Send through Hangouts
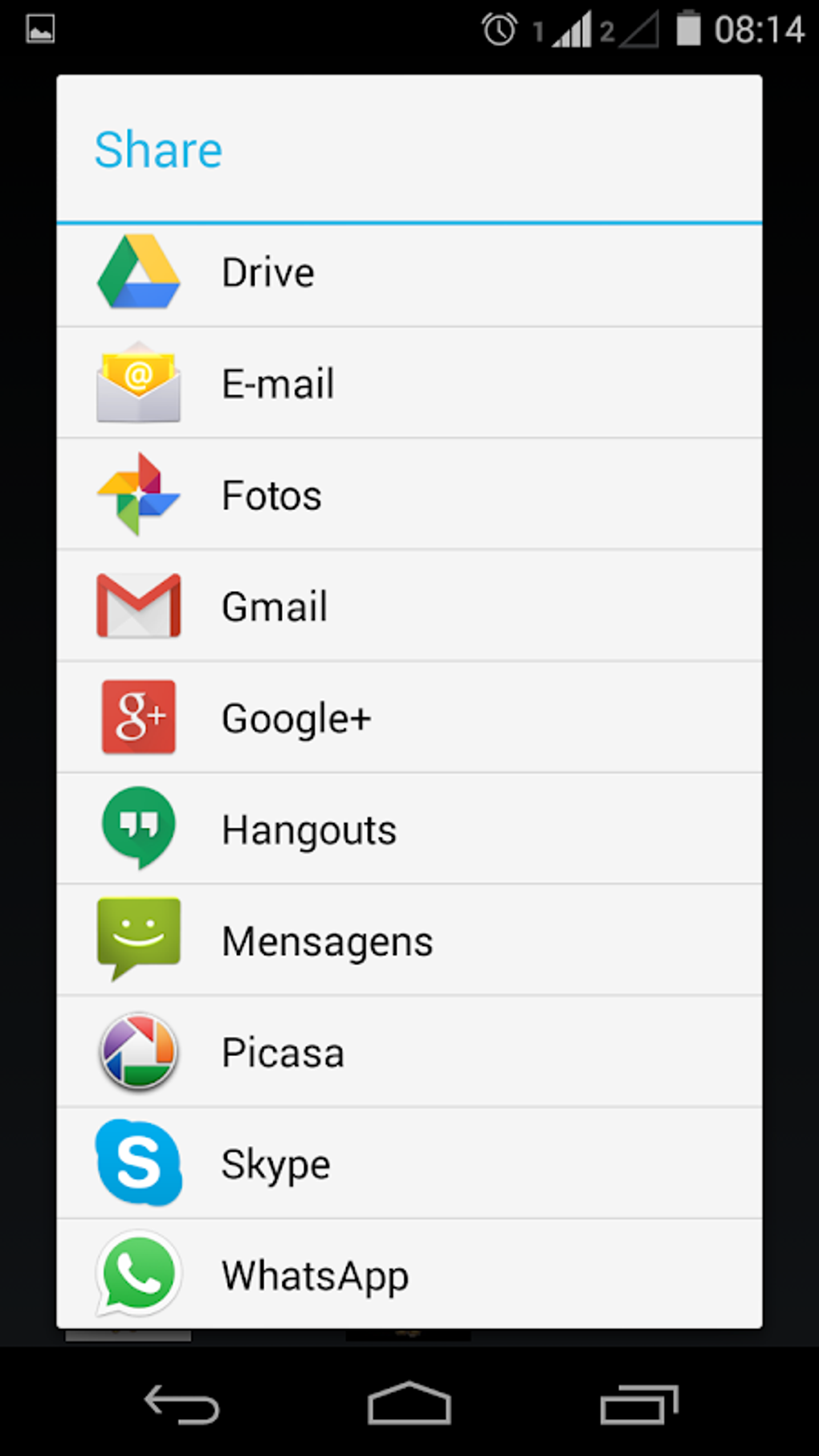Viewport: 819px width, 1456px height. 409,830
